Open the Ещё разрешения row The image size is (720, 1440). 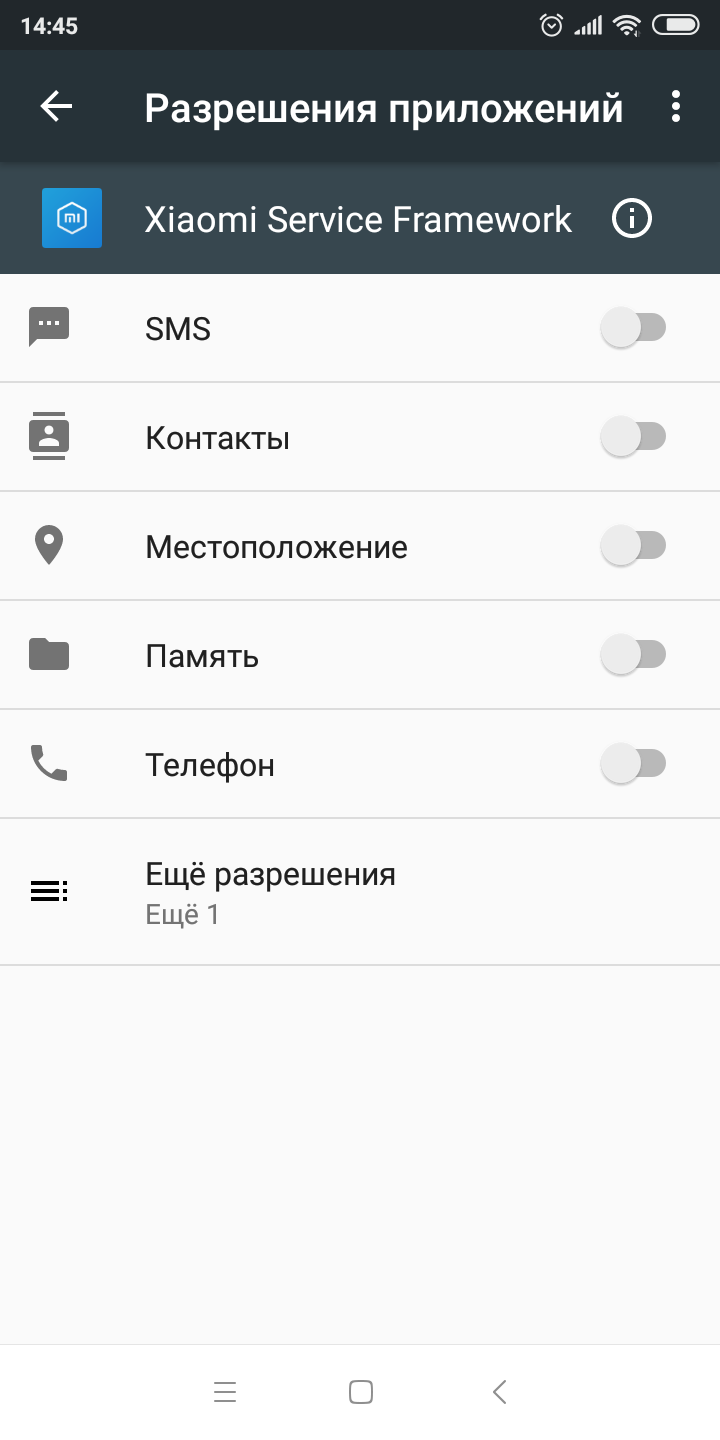360,892
